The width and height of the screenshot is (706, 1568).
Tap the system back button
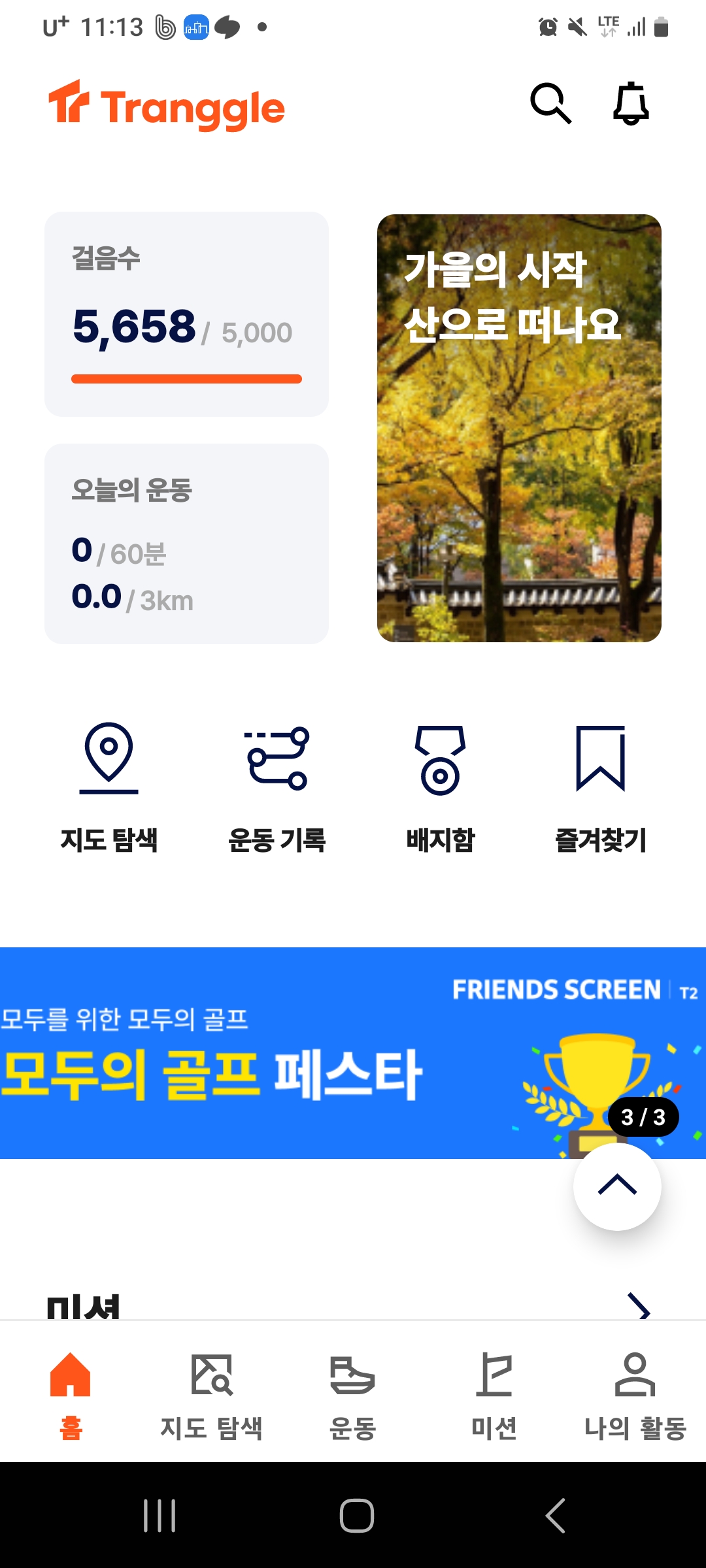pyautogui.click(x=555, y=1515)
